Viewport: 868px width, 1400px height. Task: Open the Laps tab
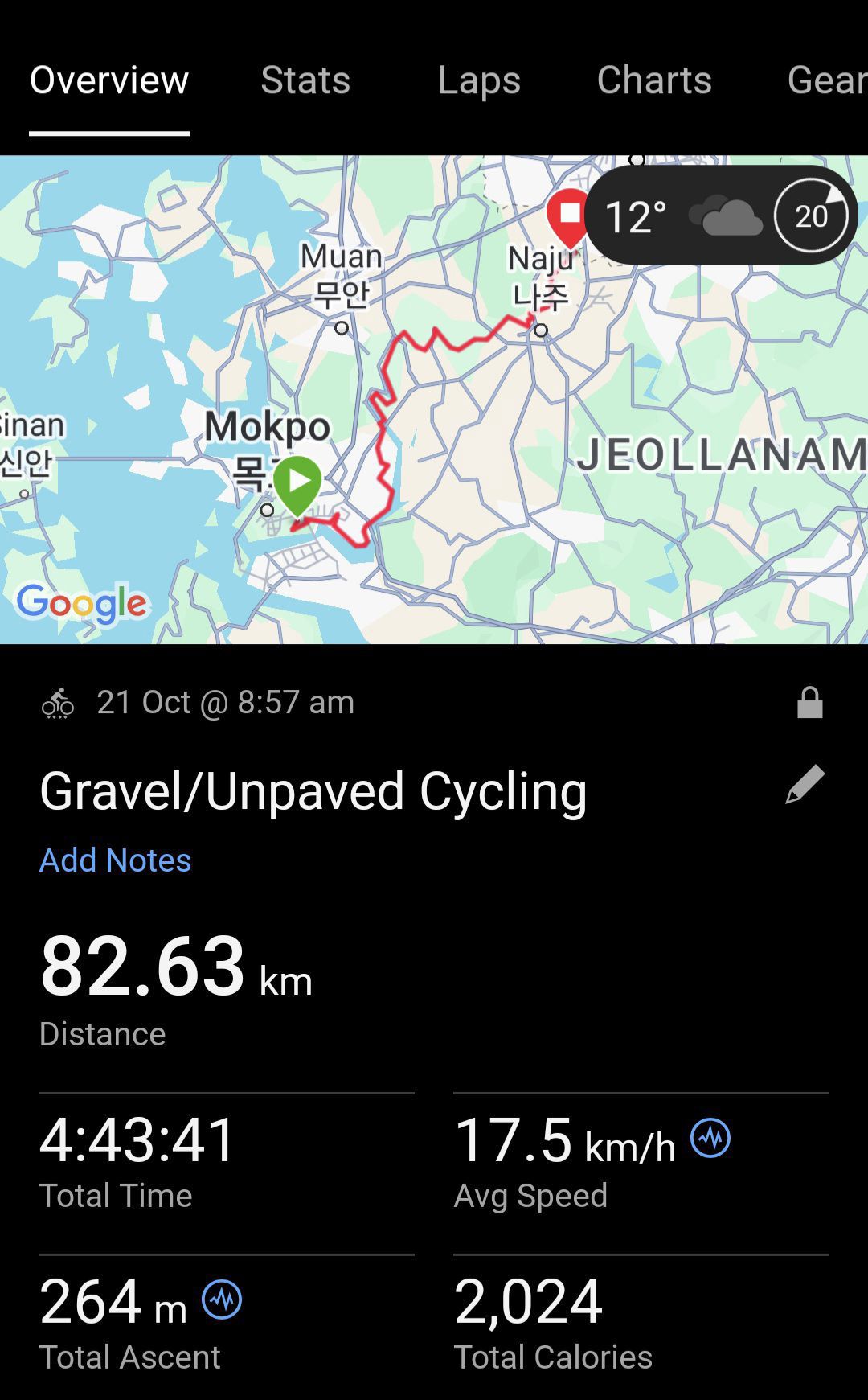click(x=479, y=80)
